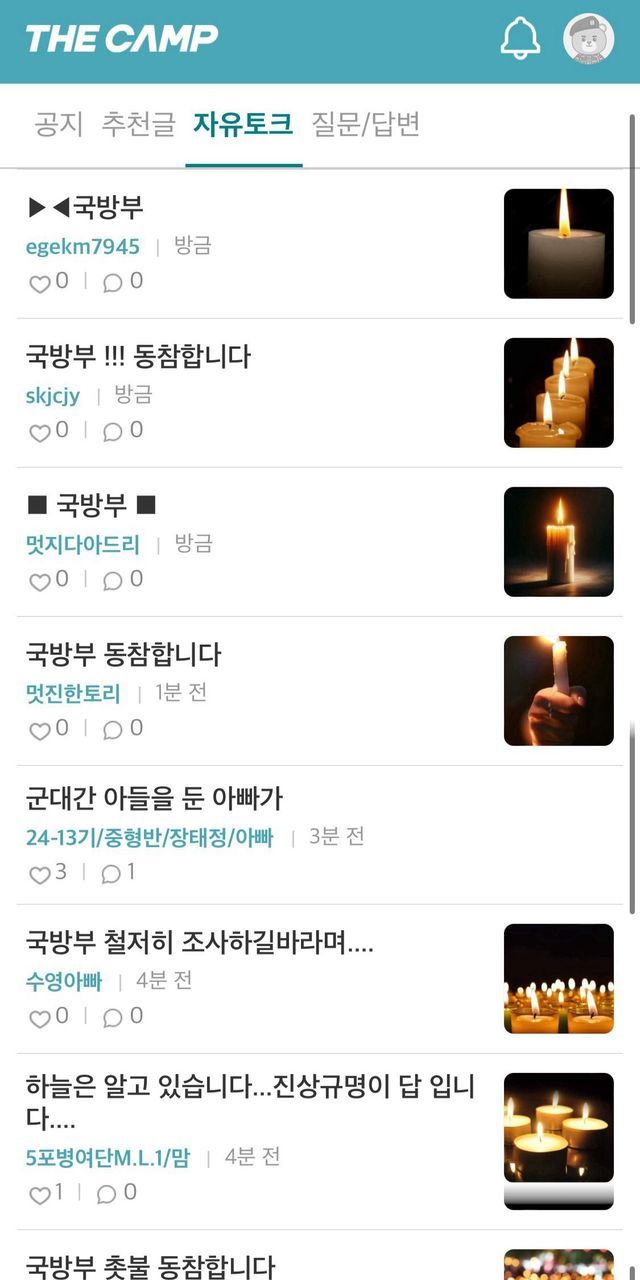The width and height of the screenshot is (640, 1280).
Task: Open the profile avatar
Action: [x=589, y=39]
